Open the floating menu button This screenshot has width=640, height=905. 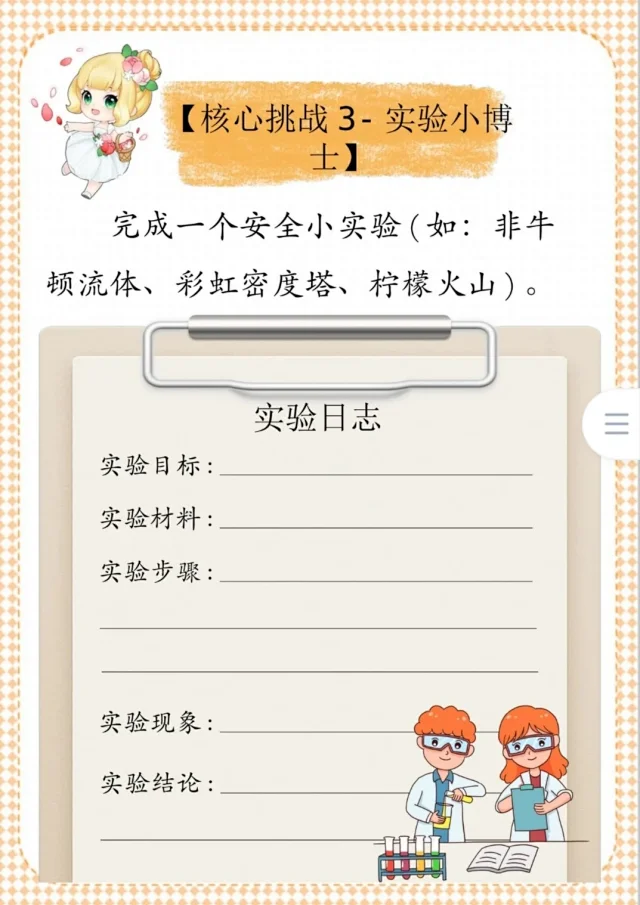[x=616, y=424]
